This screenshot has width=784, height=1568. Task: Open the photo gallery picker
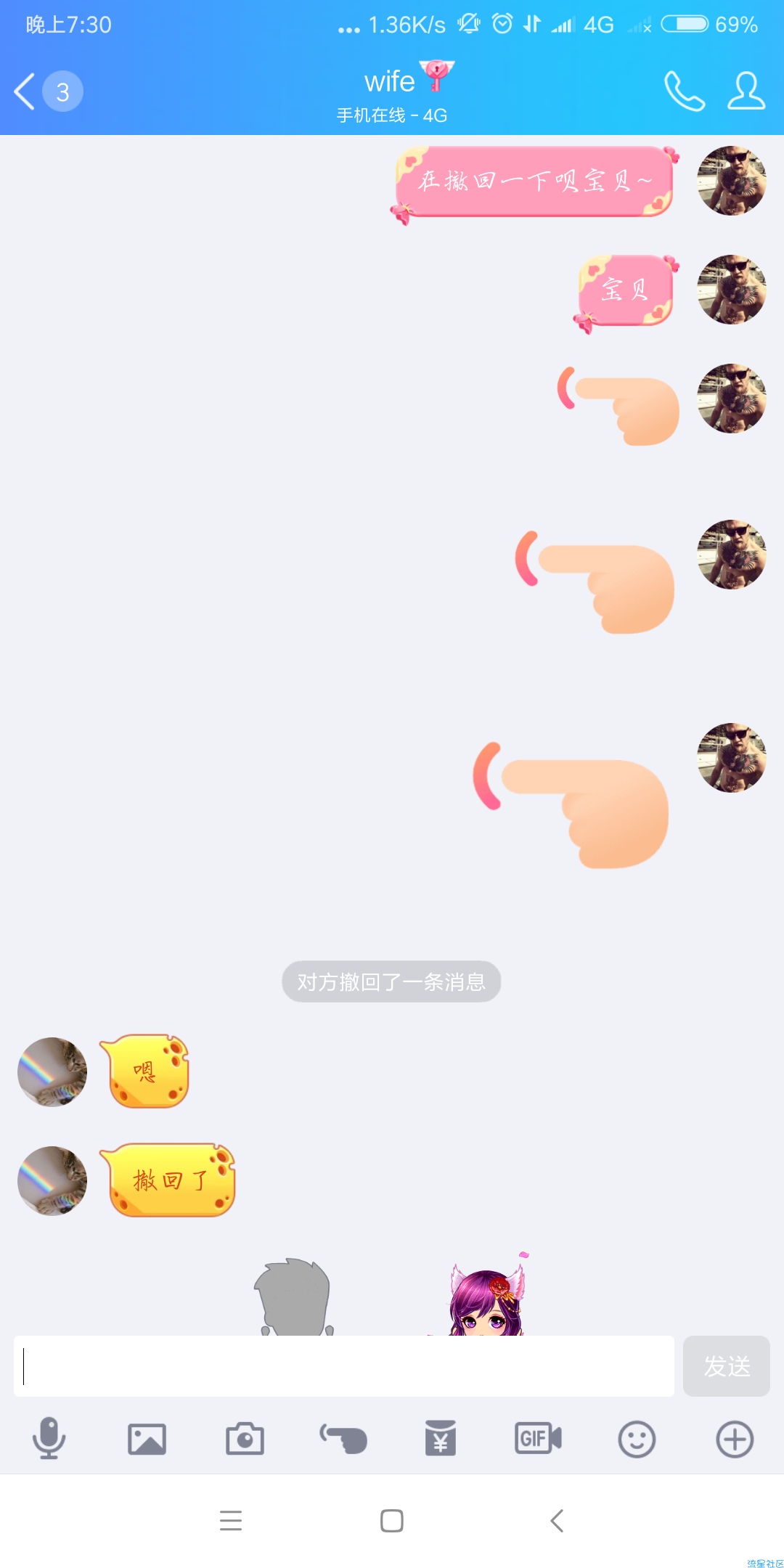pyautogui.click(x=147, y=1439)
